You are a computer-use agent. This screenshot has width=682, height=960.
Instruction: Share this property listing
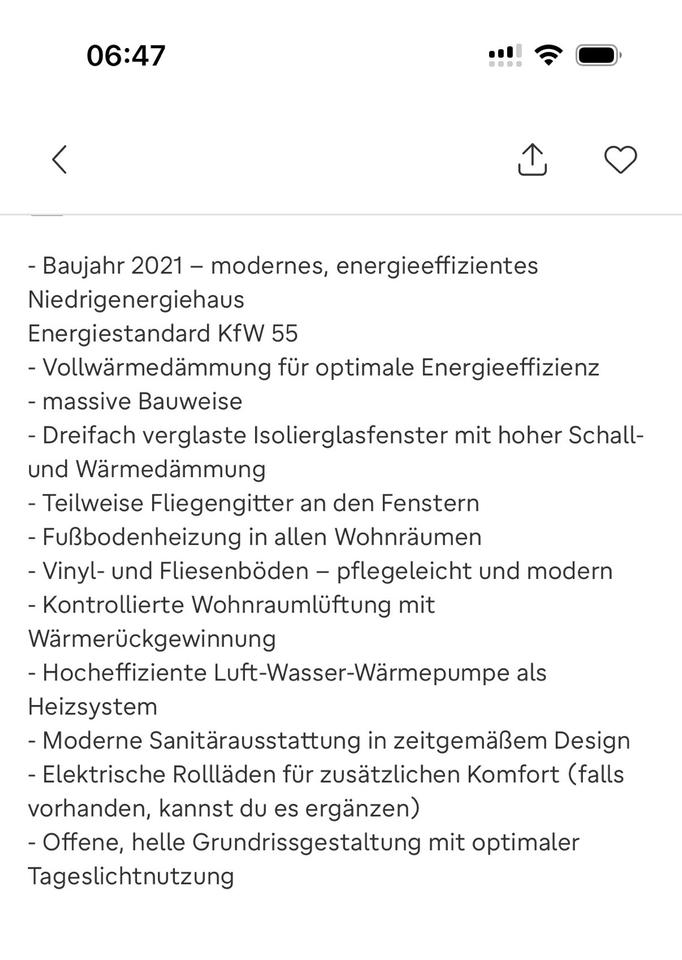pyautogui.click(x=532, y=159)
